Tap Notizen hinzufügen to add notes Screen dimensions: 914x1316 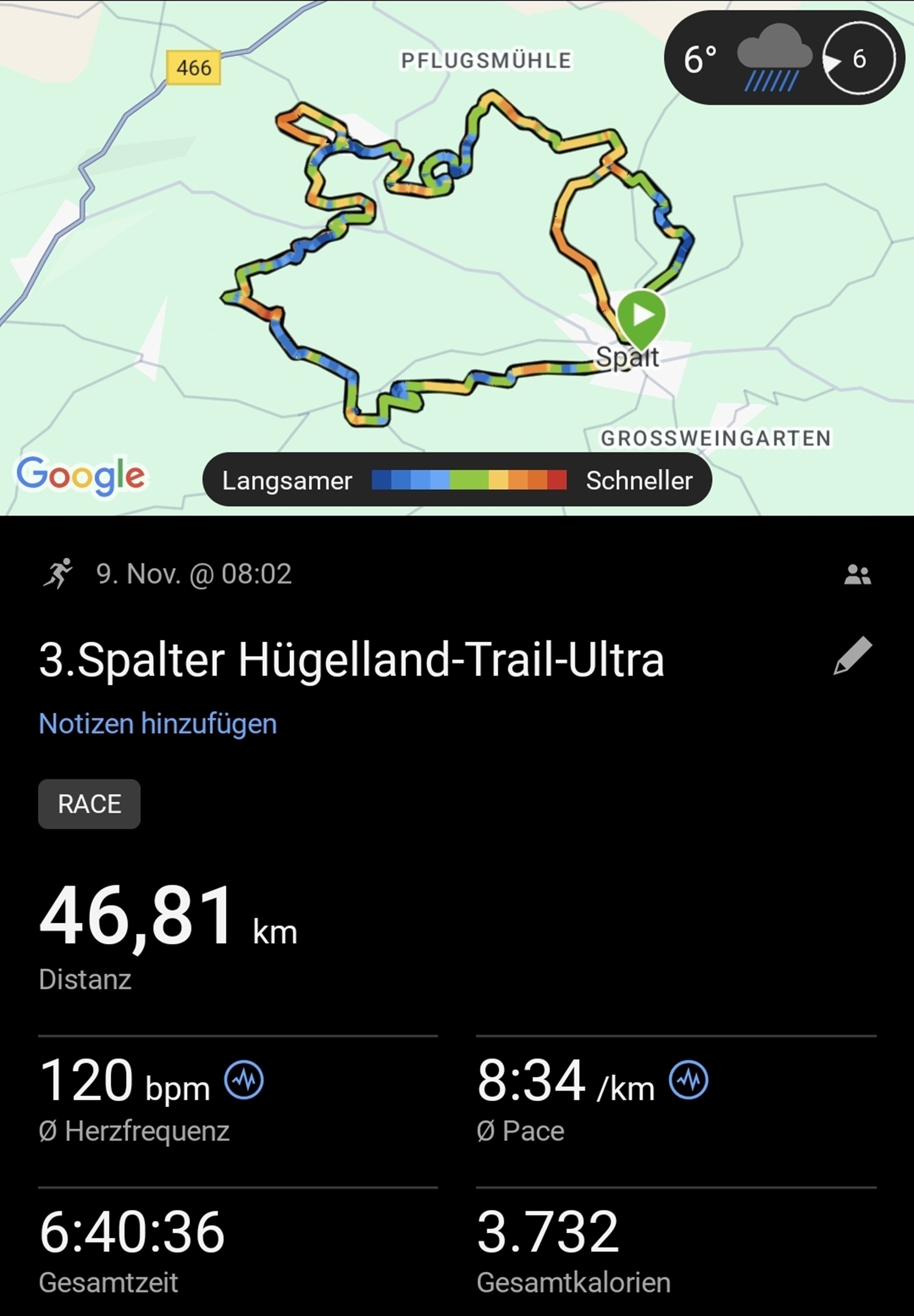point(157,724)
